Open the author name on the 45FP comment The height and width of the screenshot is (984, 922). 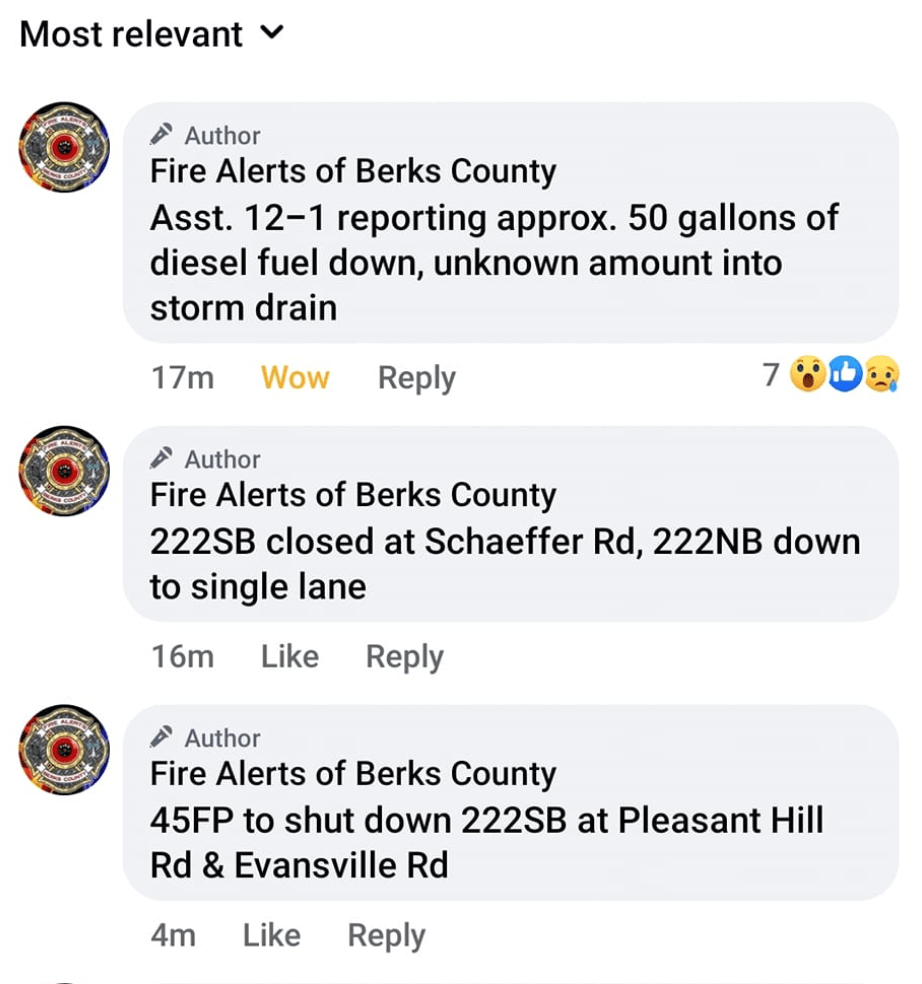coord(352,774)
